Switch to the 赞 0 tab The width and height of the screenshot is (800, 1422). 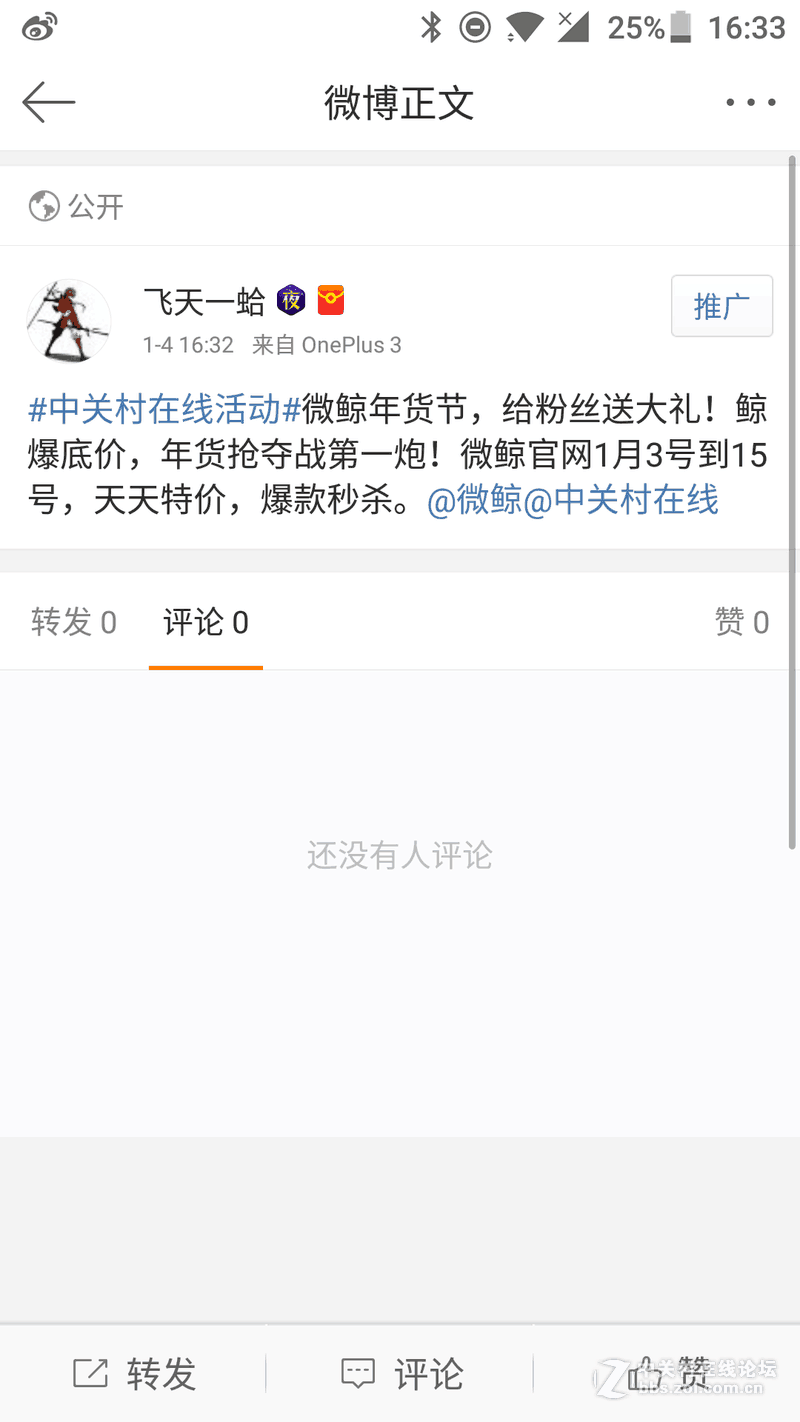click(x=741, y=623)
